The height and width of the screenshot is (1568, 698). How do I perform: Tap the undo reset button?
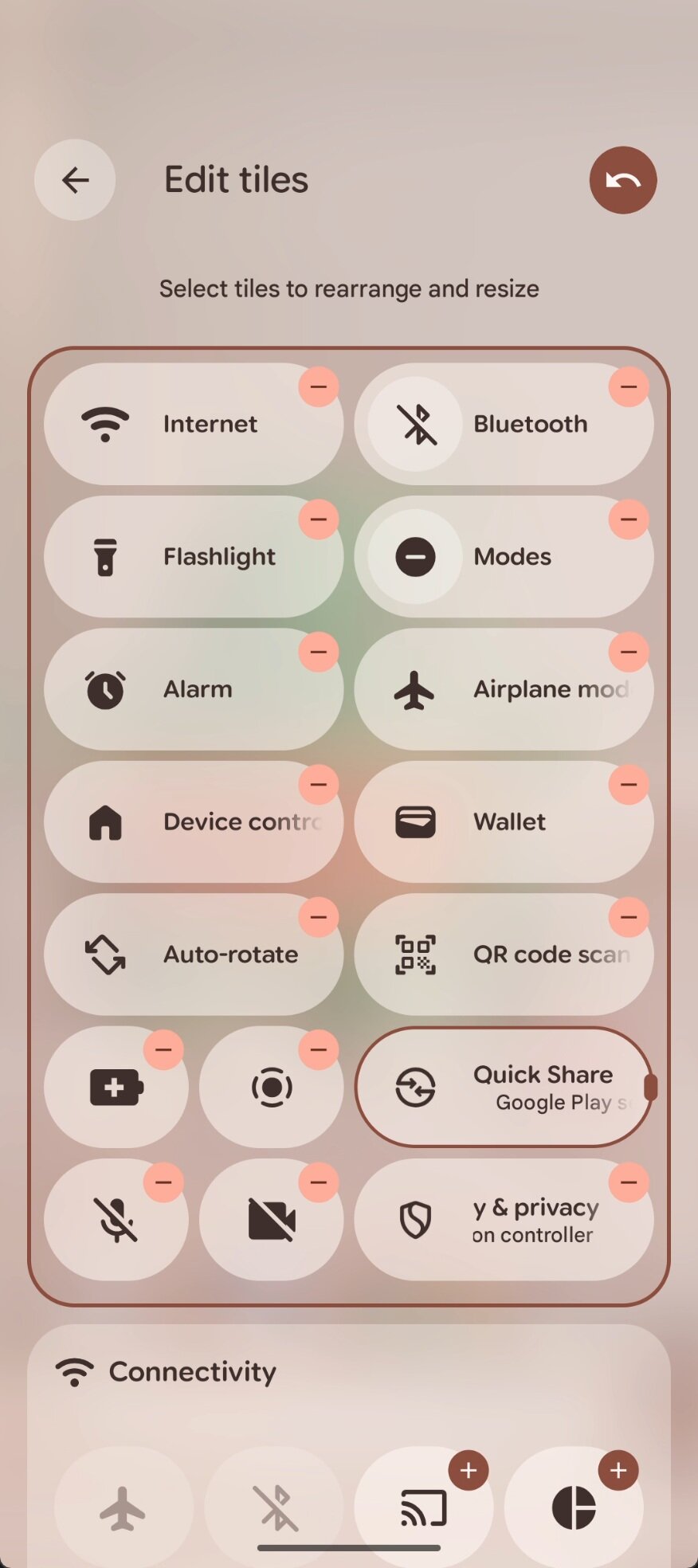click(622, 180)
